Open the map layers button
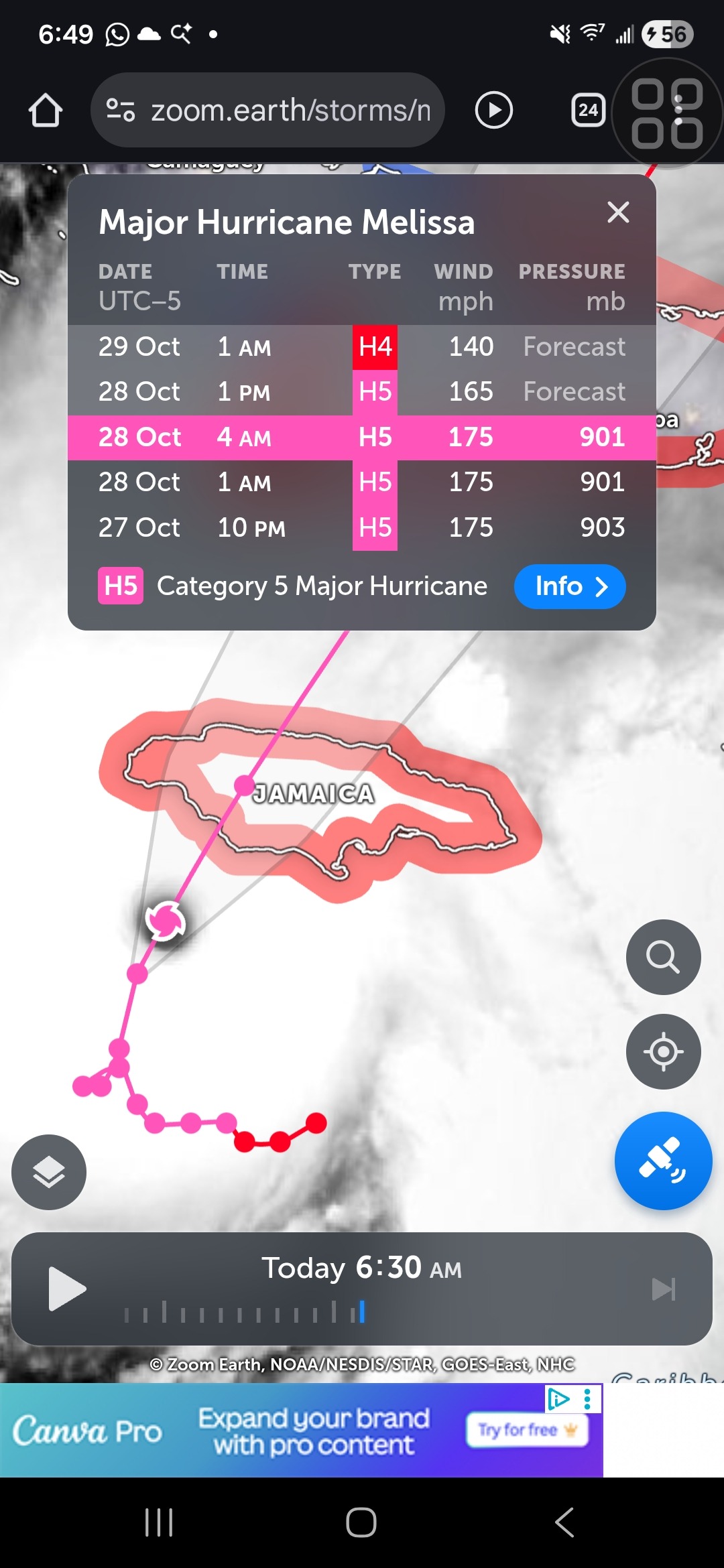 pyautogui.click(x=49, y=1172)
